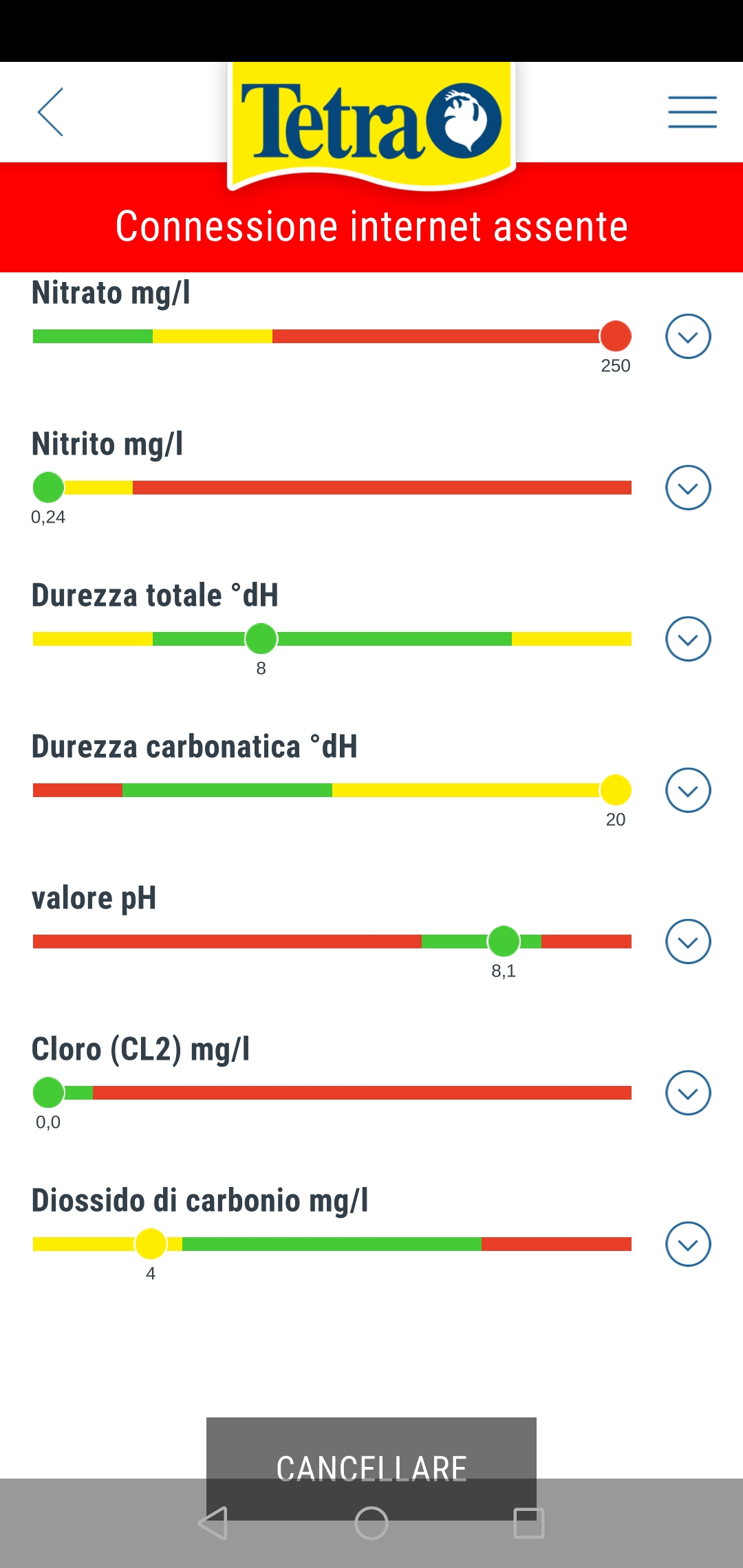Expand the Diossido di carbonio mg/l details

point(688,1244)
